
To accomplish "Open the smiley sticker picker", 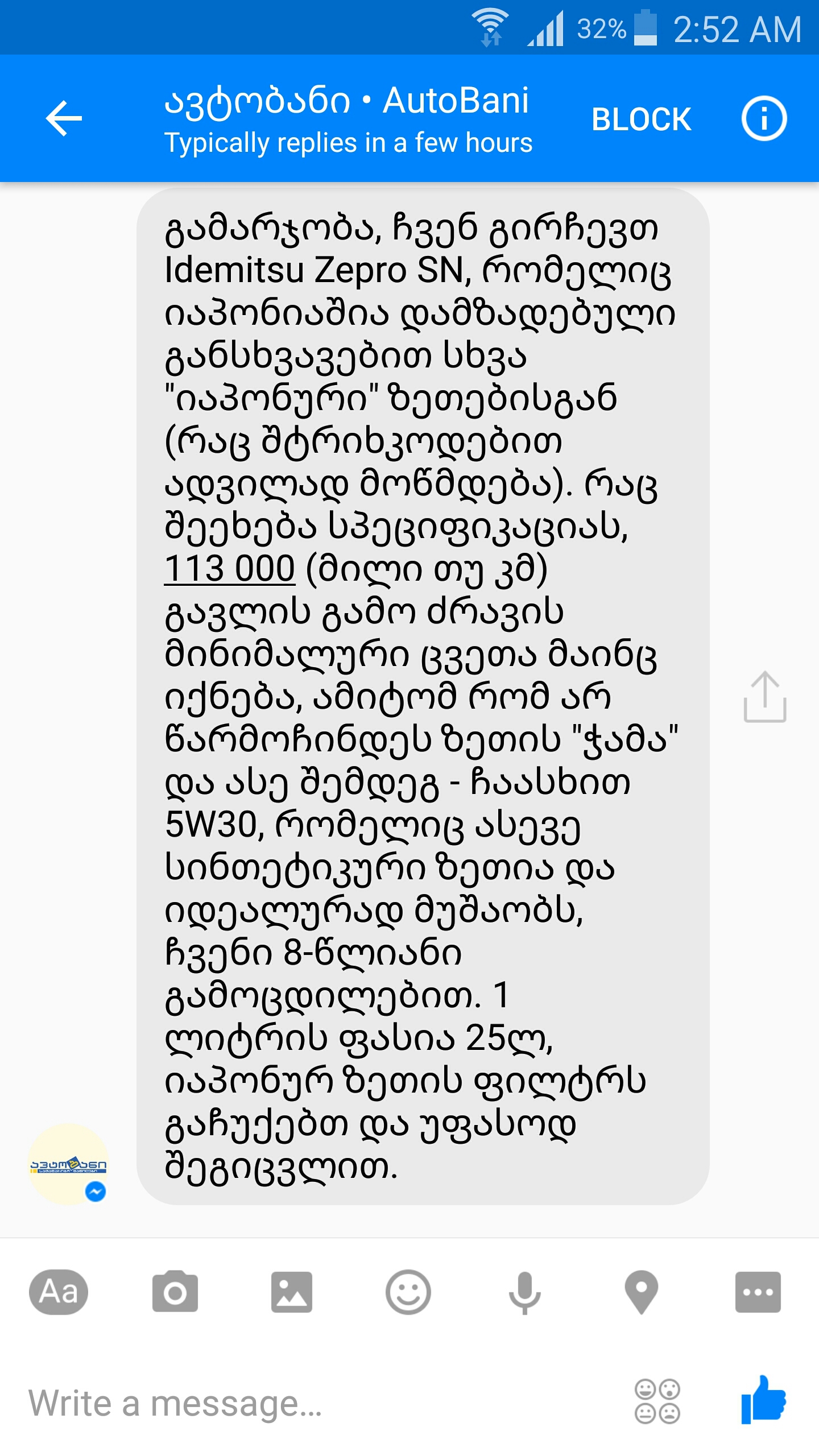I will tap(408, 1292).
